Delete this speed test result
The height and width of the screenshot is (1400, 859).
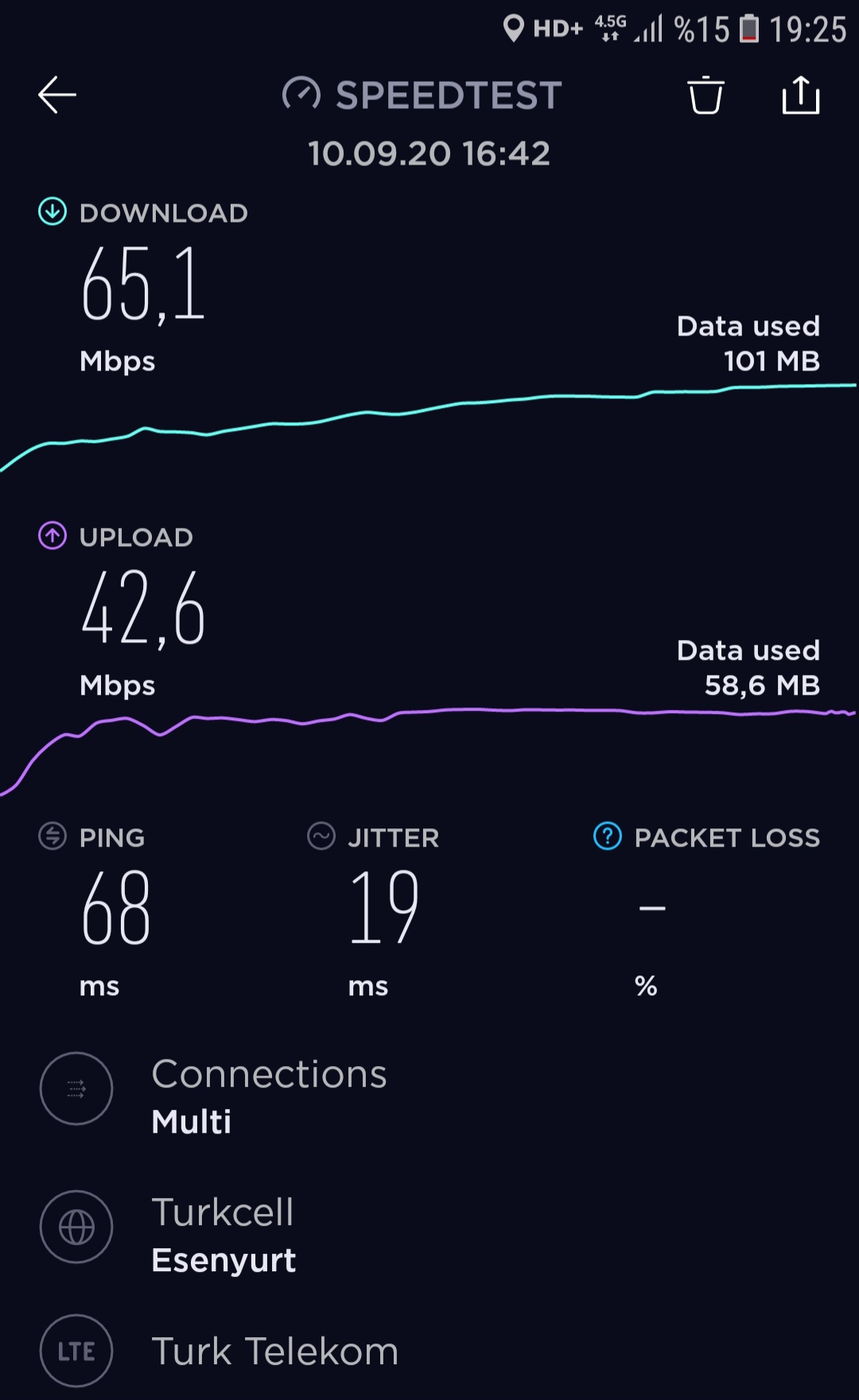[x=705, y=95]
